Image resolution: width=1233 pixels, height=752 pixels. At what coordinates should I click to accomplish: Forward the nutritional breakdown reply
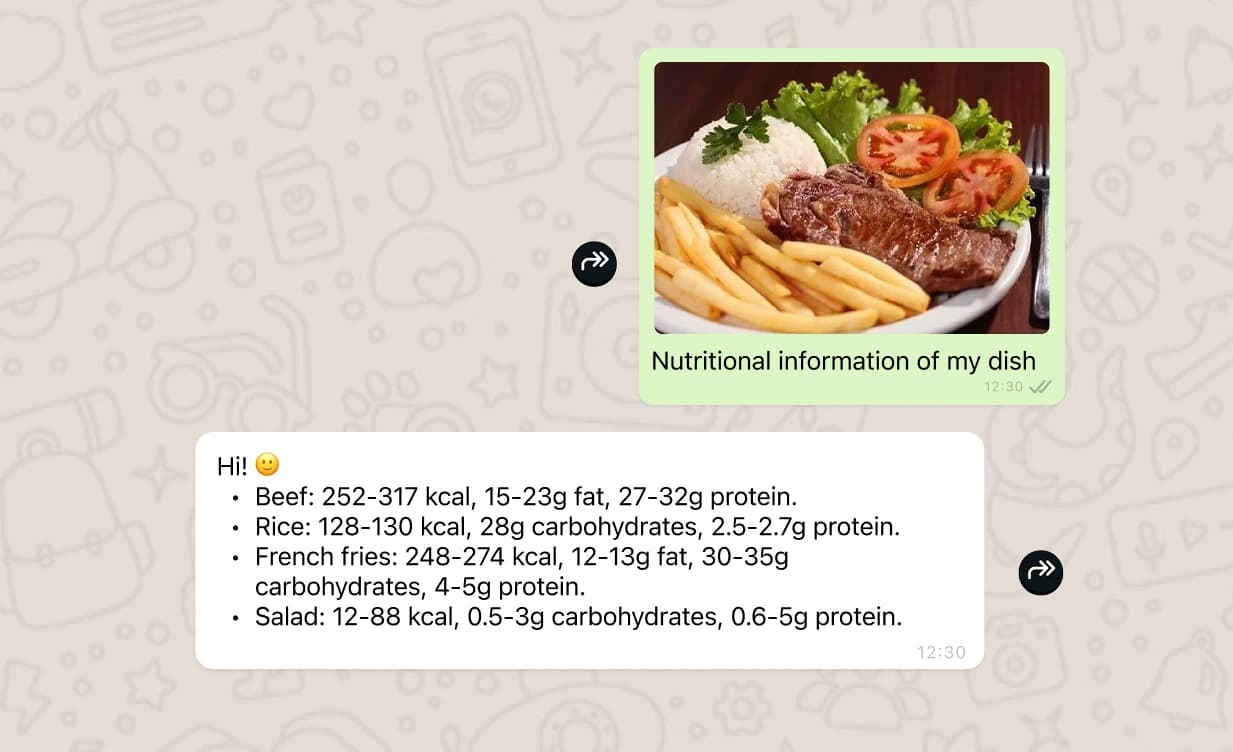[1040, 572]
